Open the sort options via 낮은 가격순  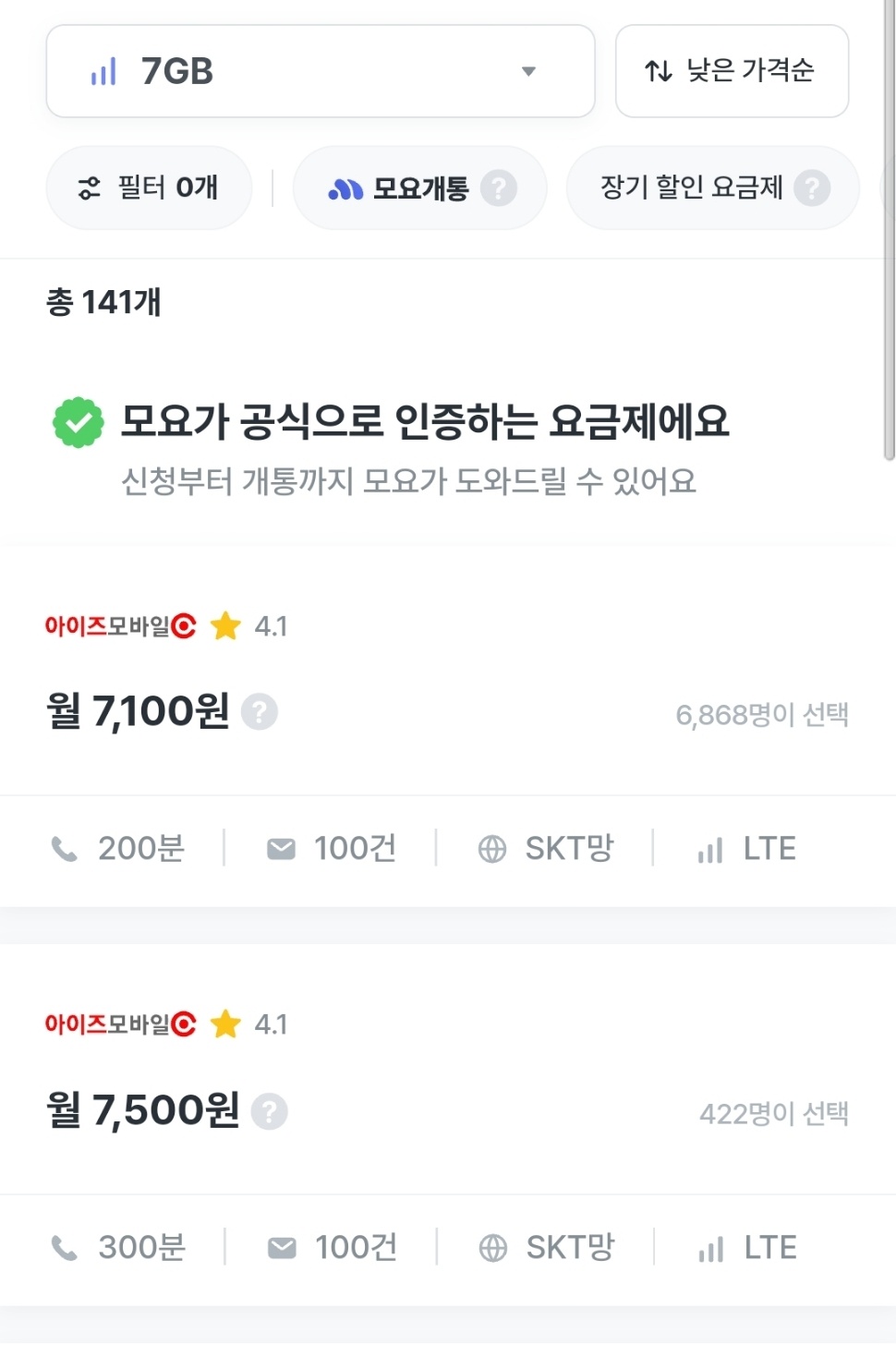(x=731, y=71)
